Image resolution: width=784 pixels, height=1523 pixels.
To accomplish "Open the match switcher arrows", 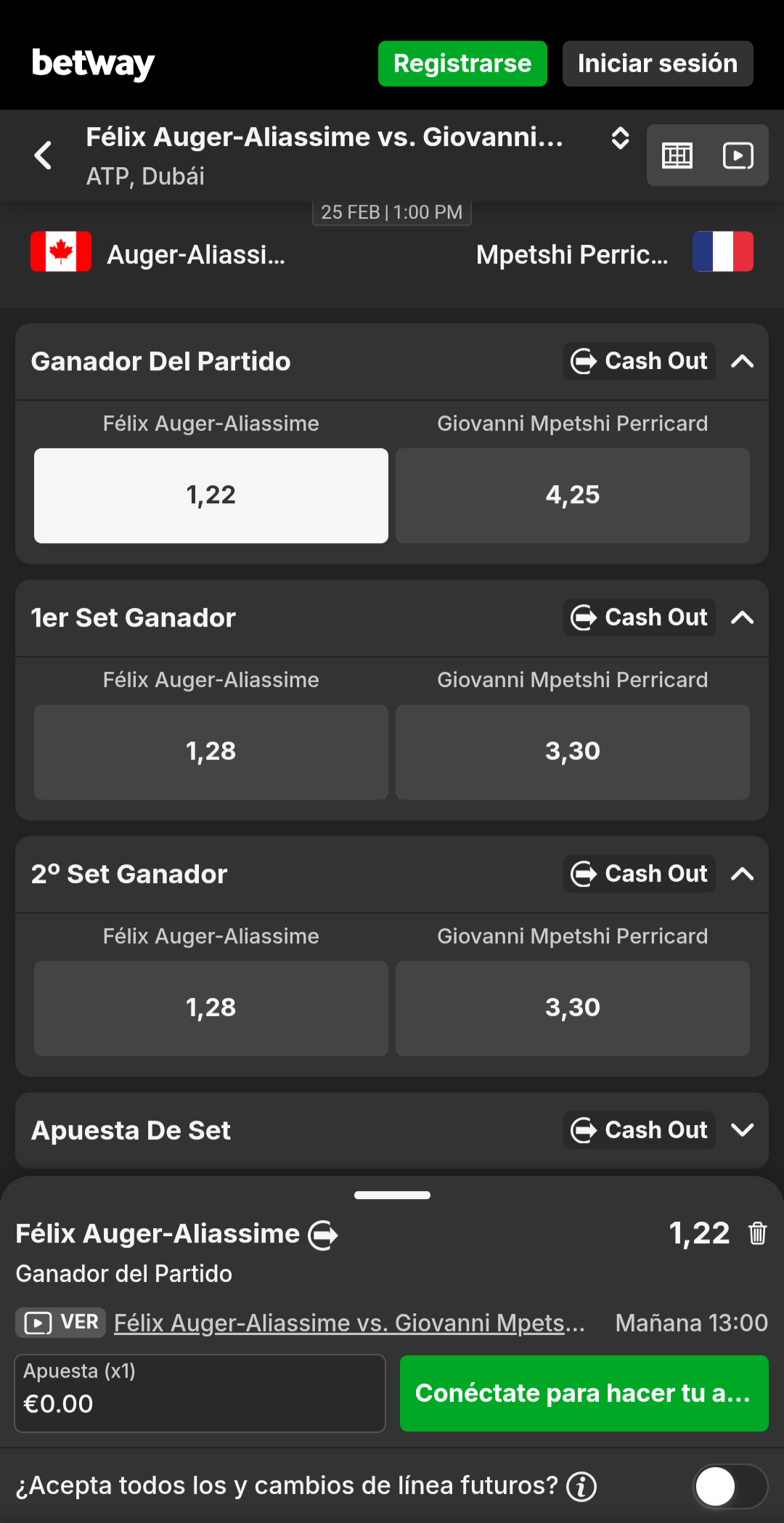I will pyautogui.click(x=620, y=138).
